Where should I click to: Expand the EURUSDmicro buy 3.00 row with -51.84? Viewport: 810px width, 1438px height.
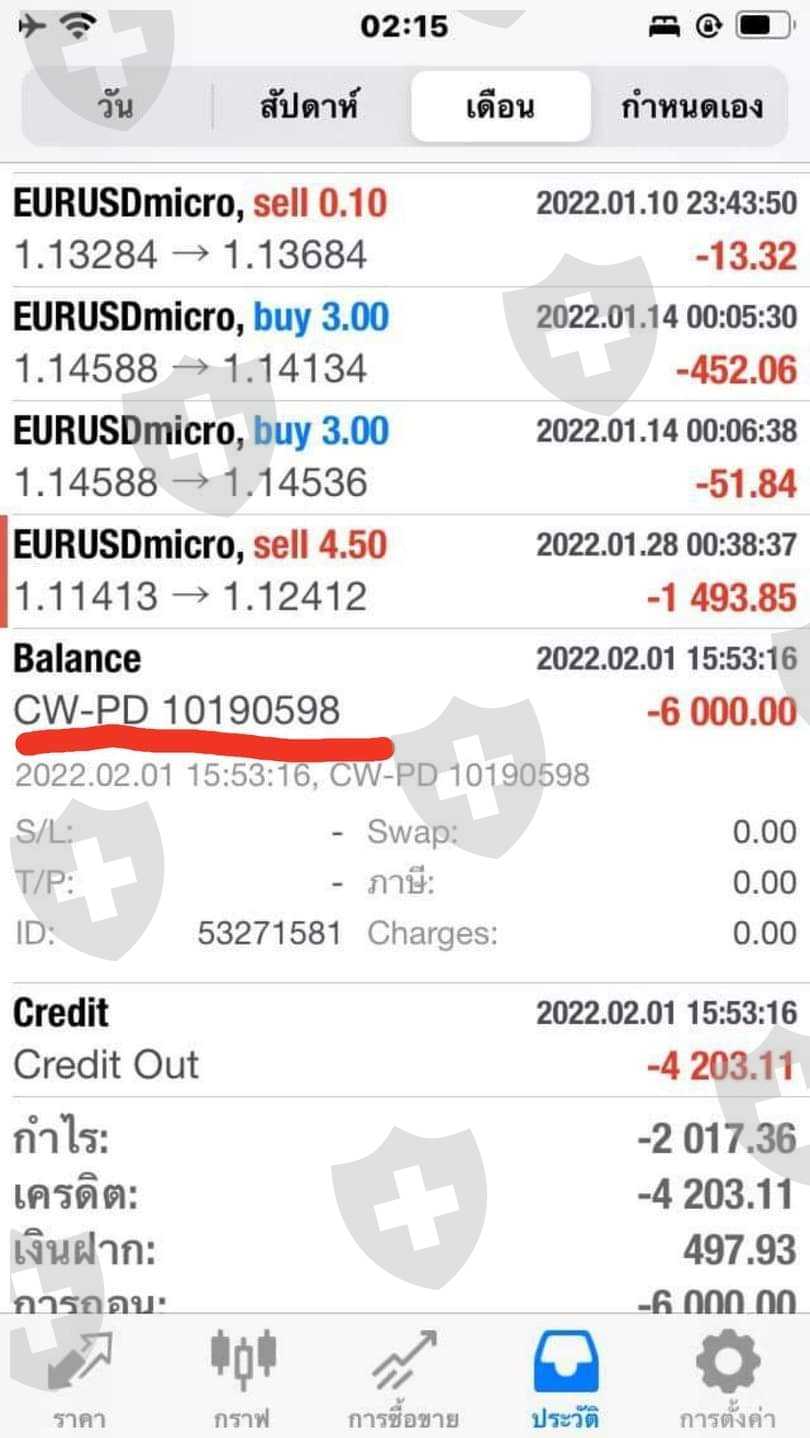click(404, 457)
